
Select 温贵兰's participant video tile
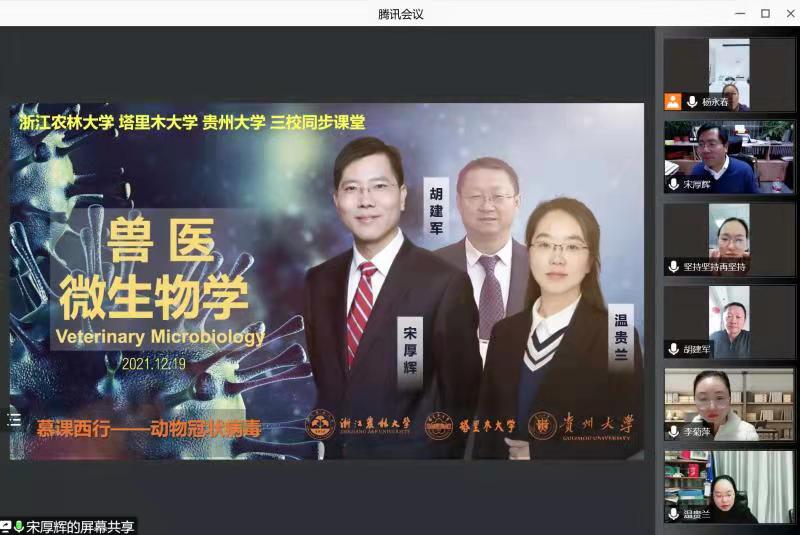(729, 486)
